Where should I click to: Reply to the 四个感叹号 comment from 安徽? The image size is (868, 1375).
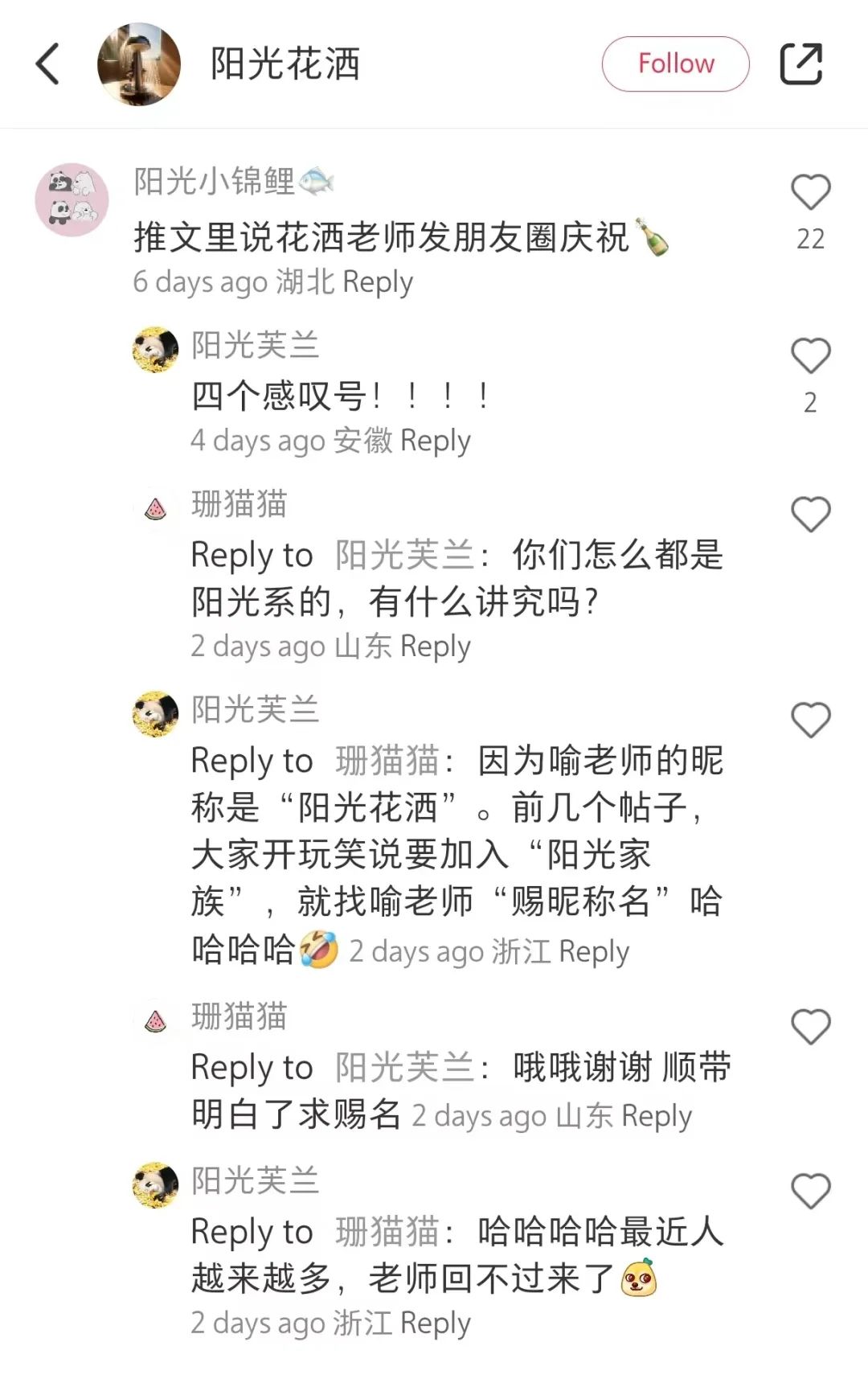[435, 441]
